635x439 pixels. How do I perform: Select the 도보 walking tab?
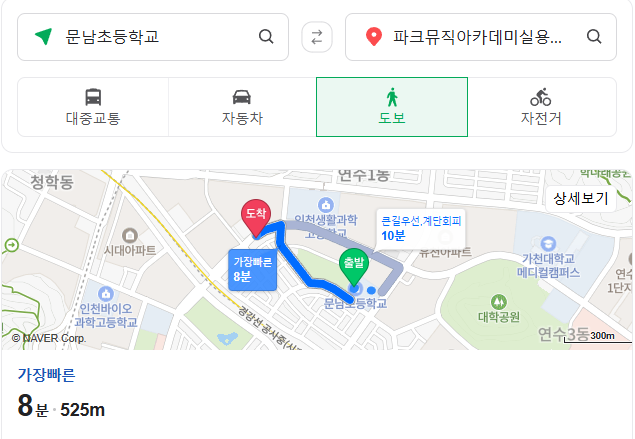392,107
